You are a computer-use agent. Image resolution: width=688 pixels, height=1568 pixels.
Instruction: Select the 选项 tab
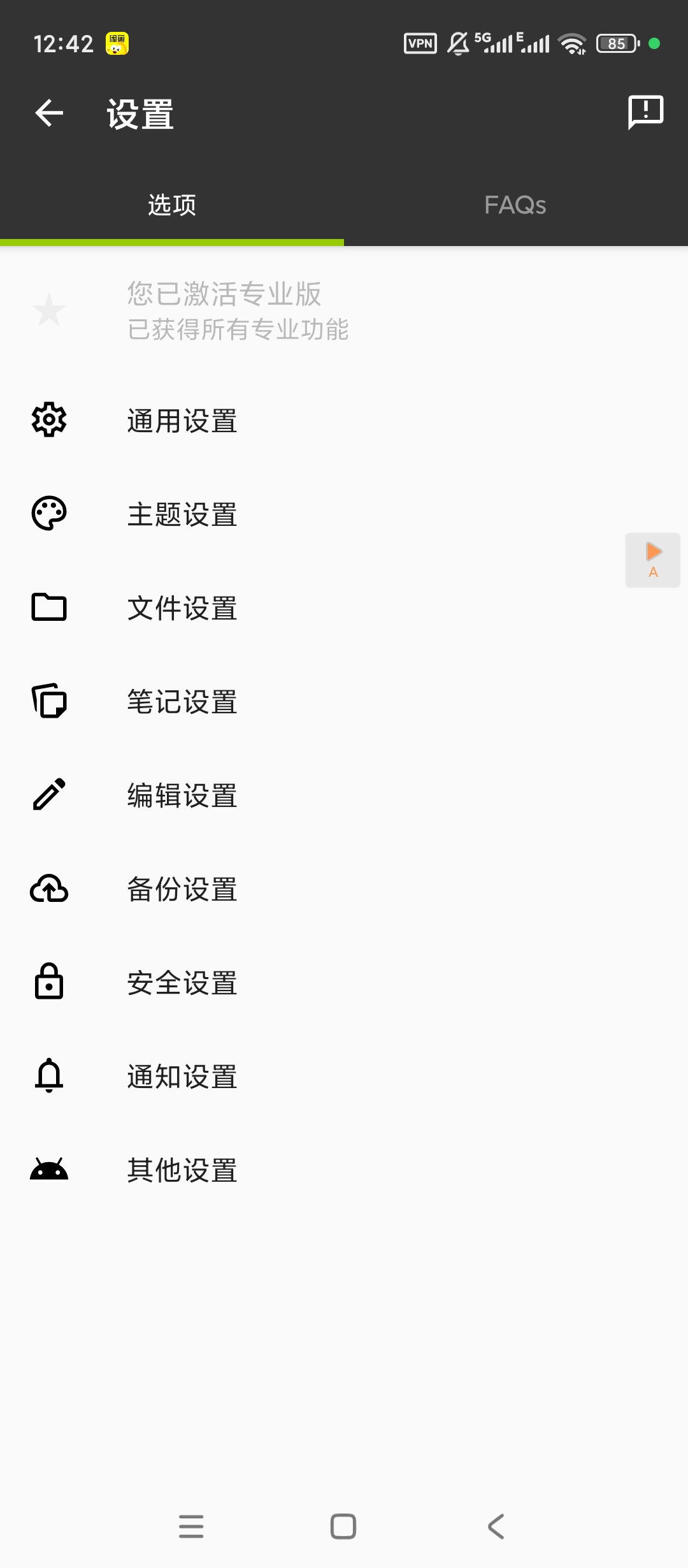171,204
